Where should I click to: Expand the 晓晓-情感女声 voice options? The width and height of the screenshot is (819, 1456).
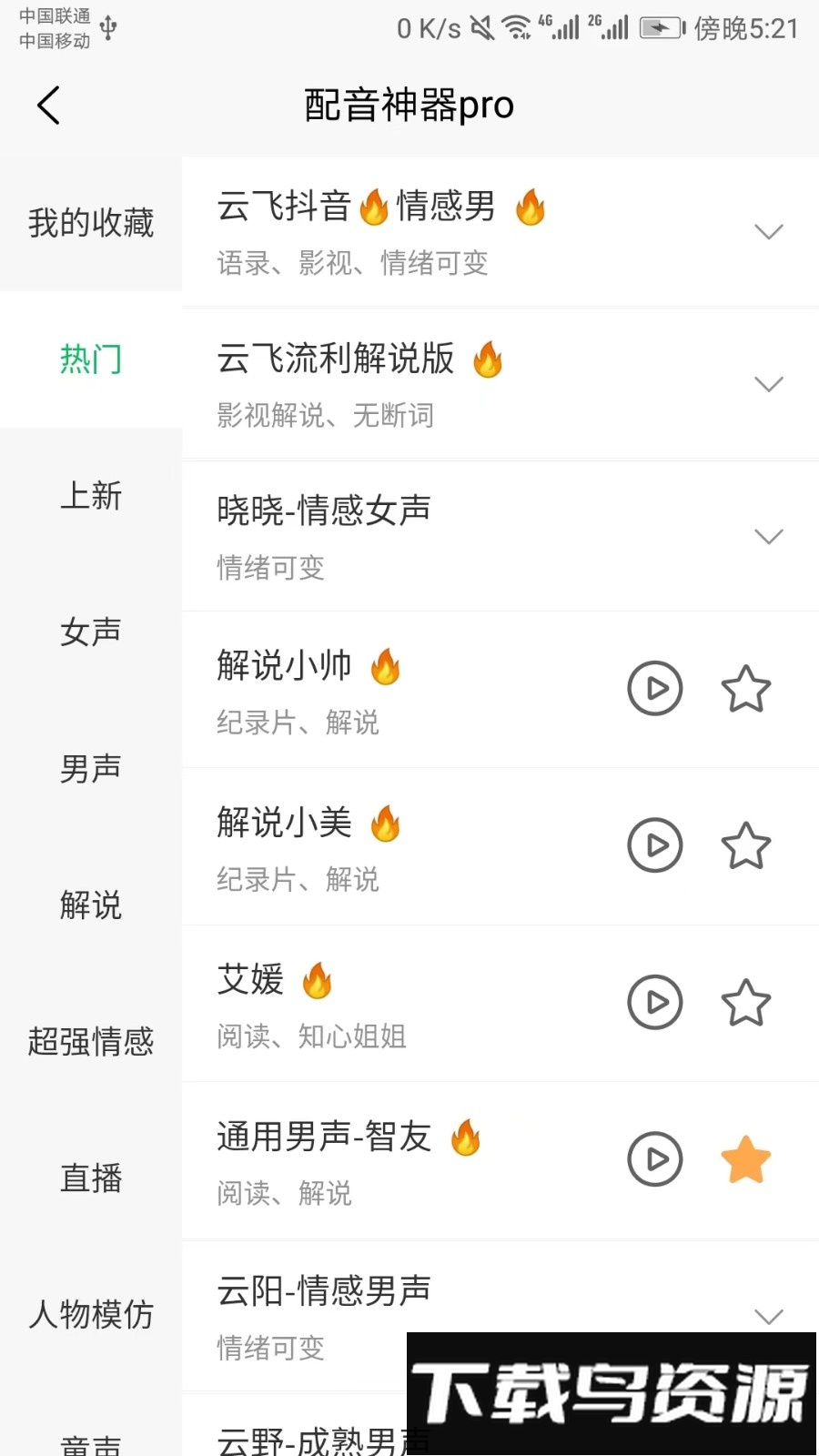click(x=769, y=537)
